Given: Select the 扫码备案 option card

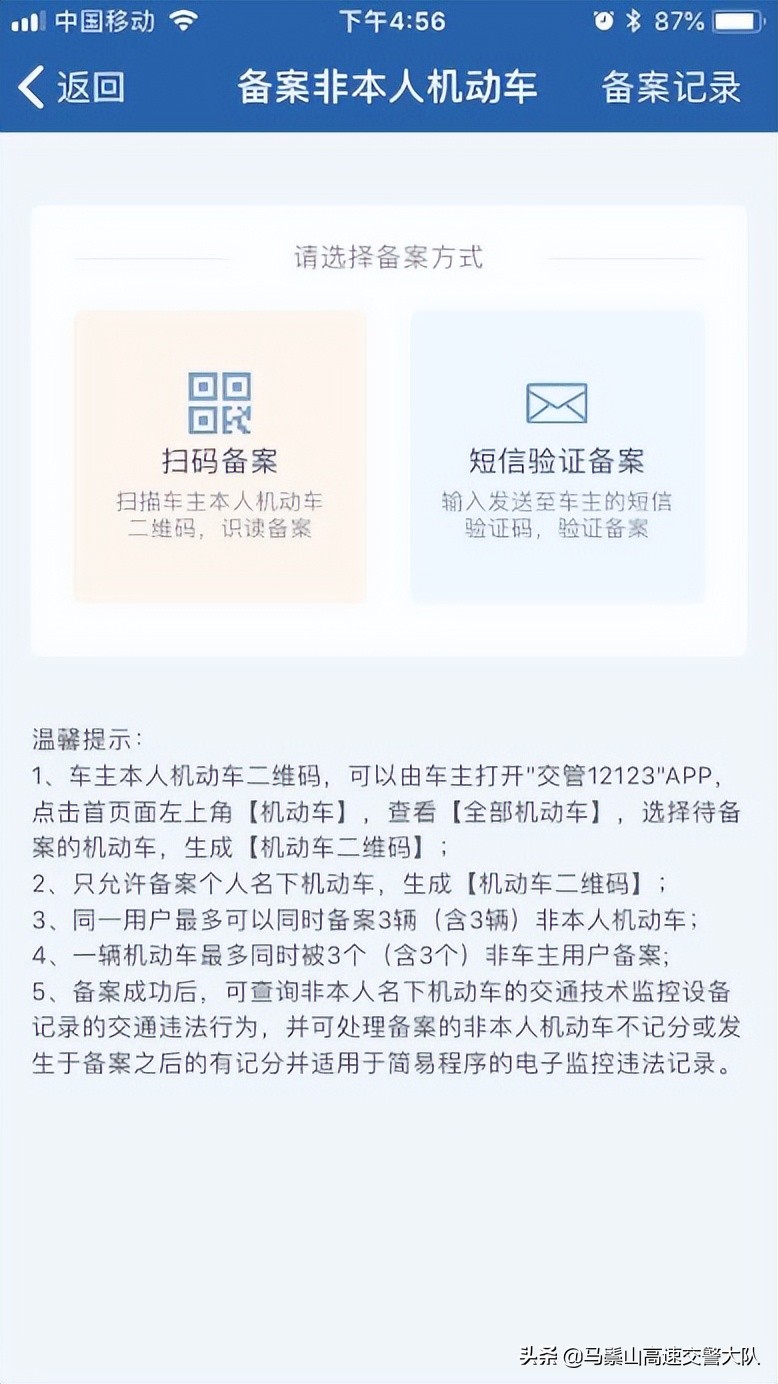Looking at the screenshot, I should 220,456.
